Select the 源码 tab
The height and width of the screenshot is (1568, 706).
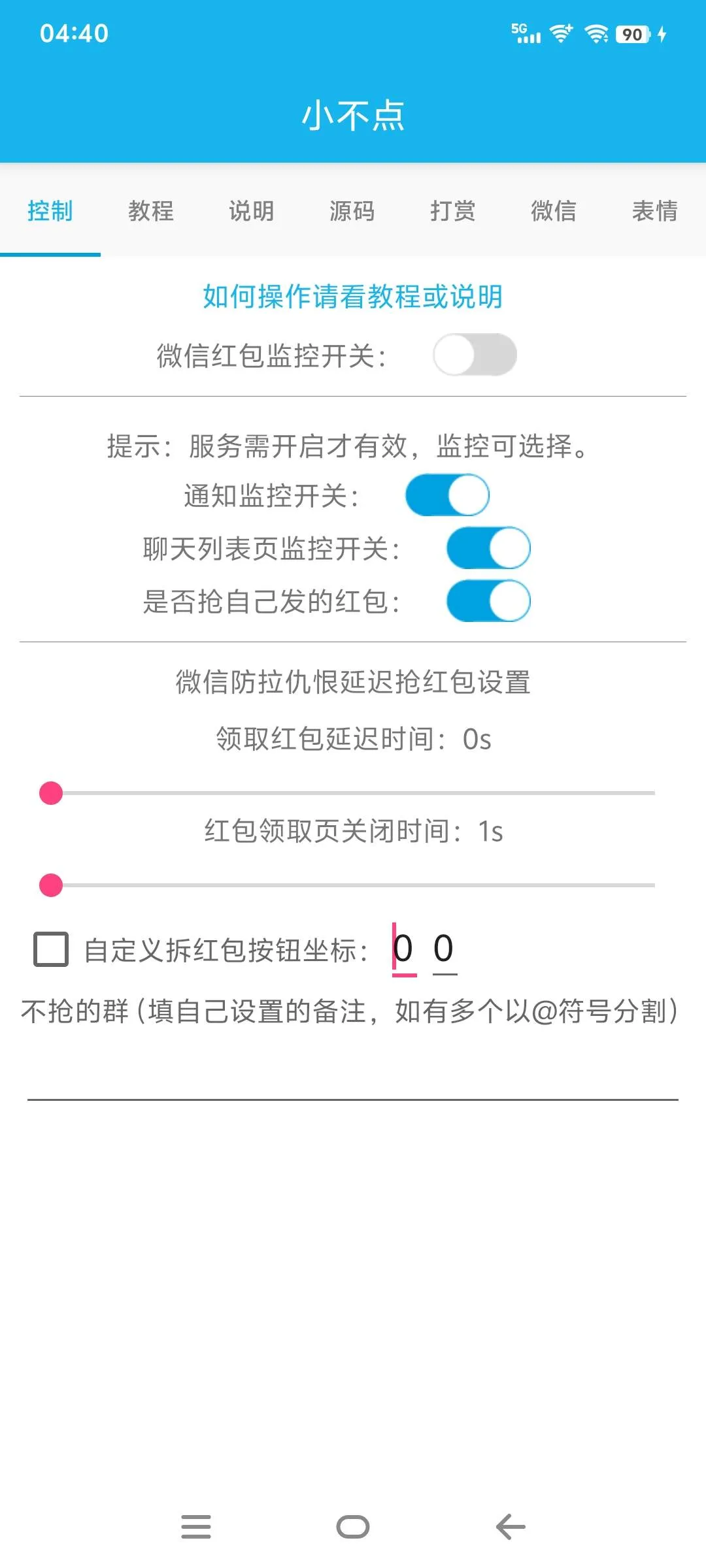click(353, 212)
